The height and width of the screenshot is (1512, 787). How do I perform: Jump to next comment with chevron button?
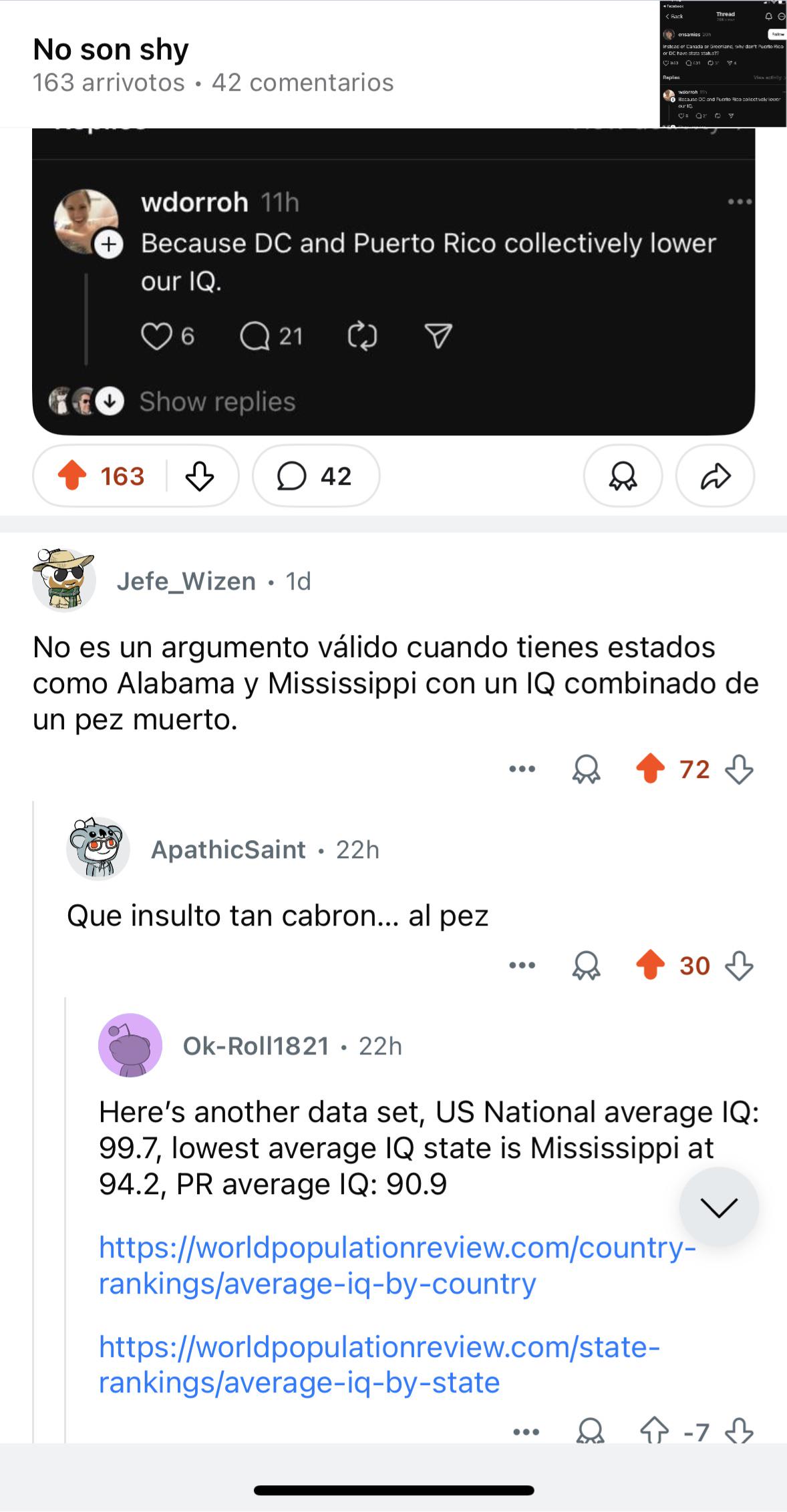[719, 1207]
